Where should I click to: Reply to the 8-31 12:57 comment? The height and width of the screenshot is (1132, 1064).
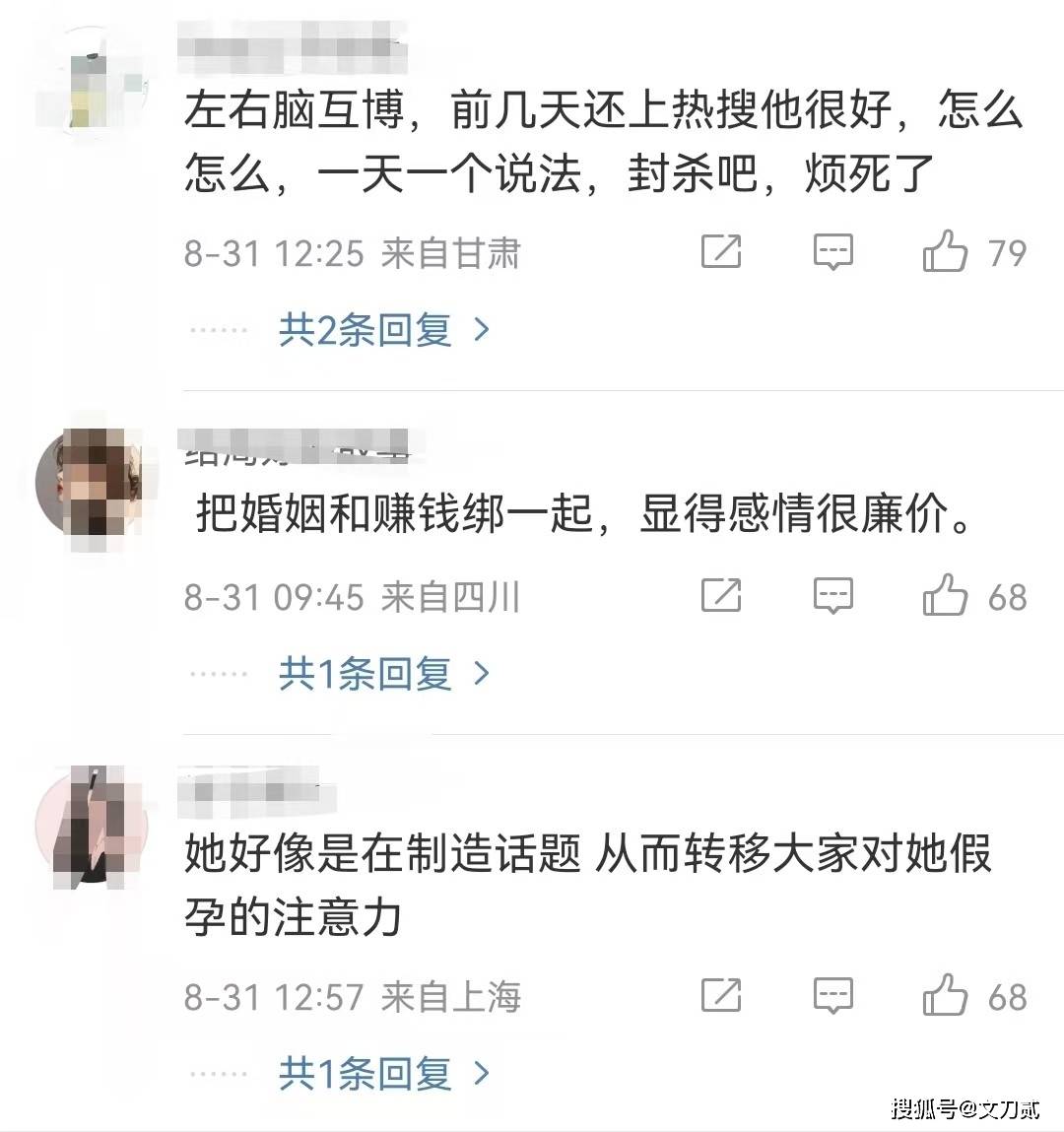832,996
